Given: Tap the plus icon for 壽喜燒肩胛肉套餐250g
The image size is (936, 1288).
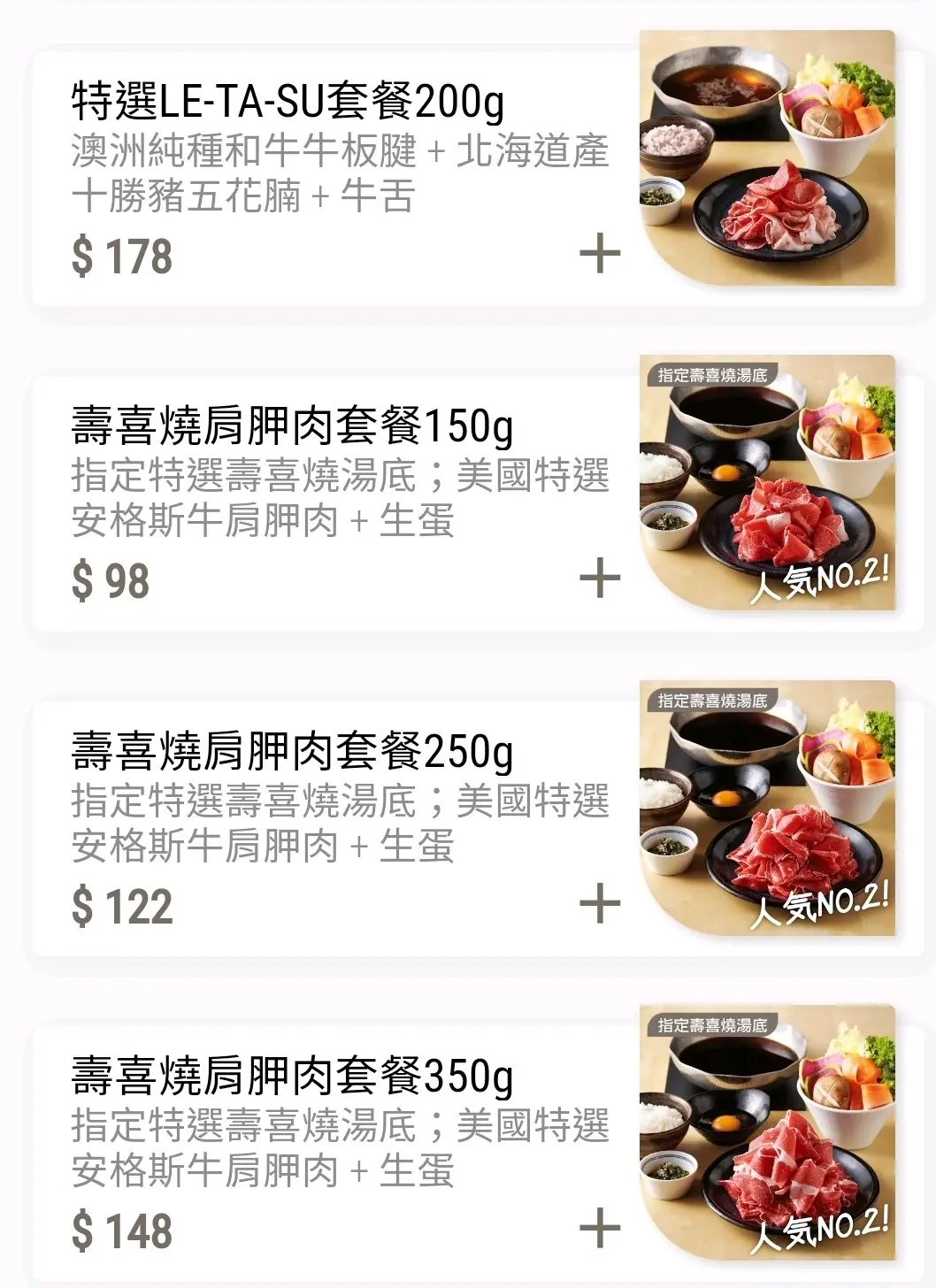Looking at the screenshot, I should click(x=600, y=903).
